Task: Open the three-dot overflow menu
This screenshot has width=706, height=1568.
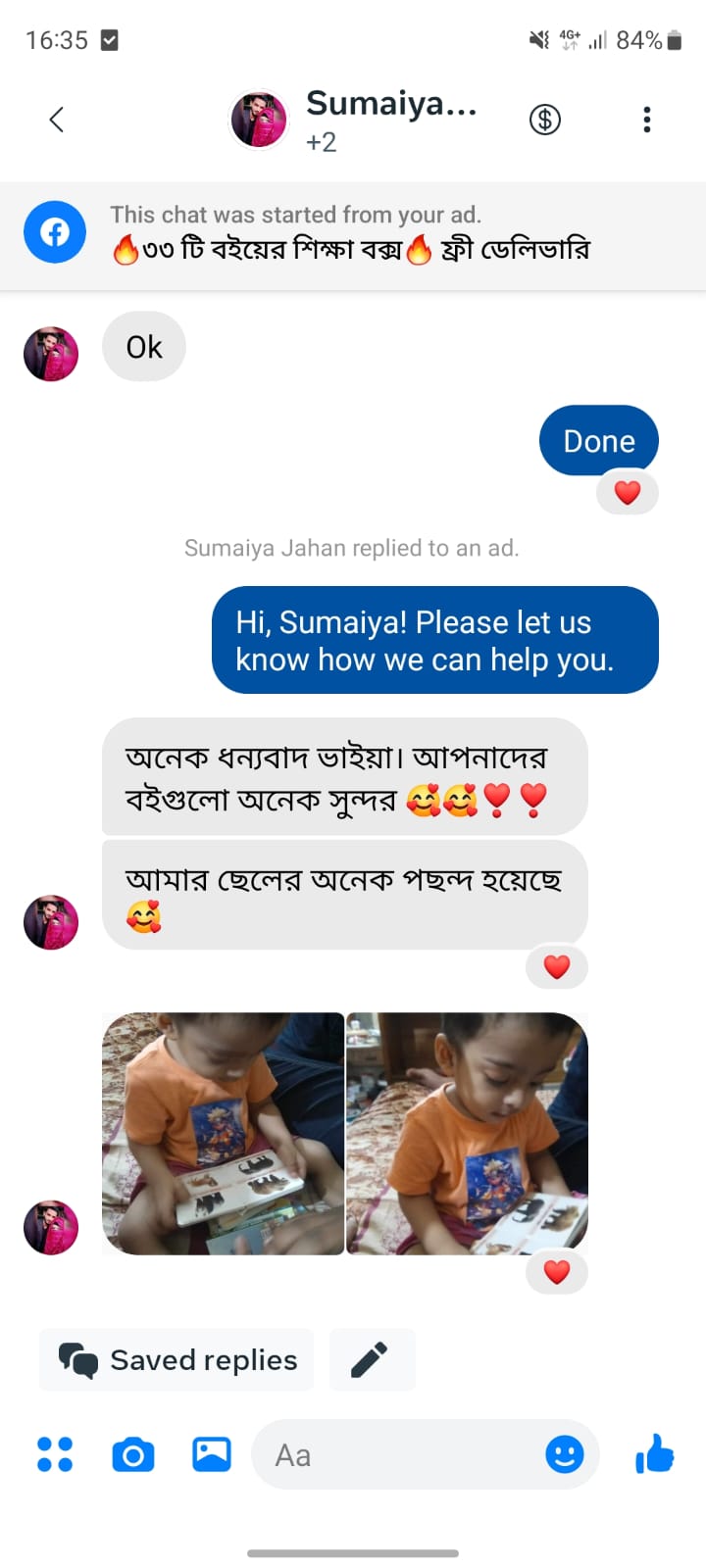Action: pyautogui.click(x=646, y=120)
